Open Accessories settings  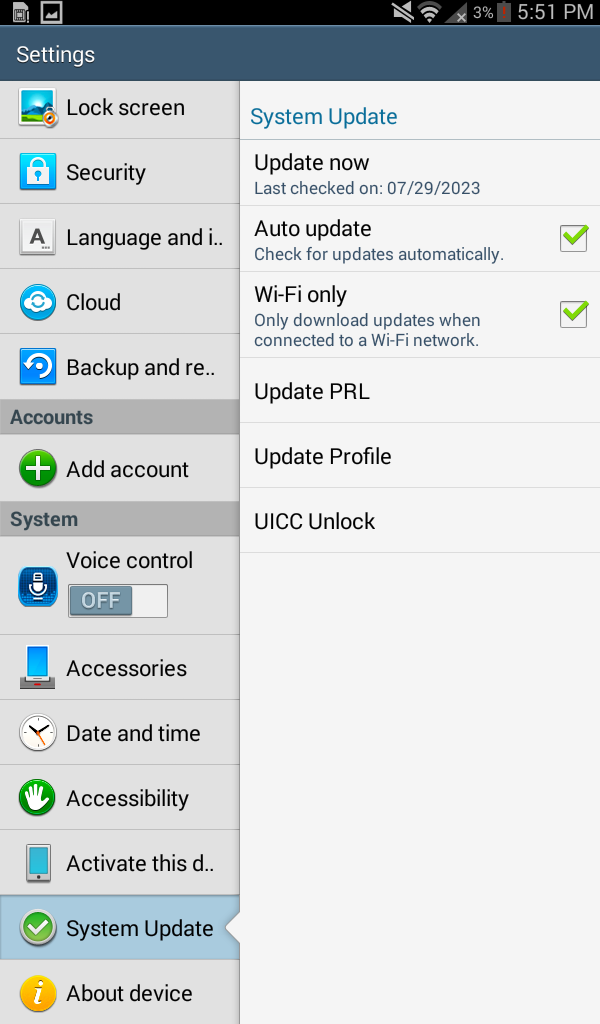119,667
